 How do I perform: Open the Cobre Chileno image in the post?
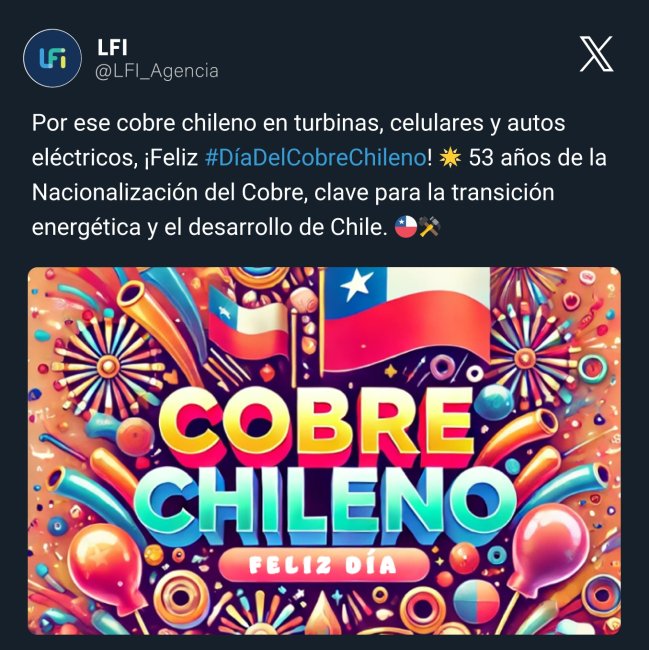point(324,450)
